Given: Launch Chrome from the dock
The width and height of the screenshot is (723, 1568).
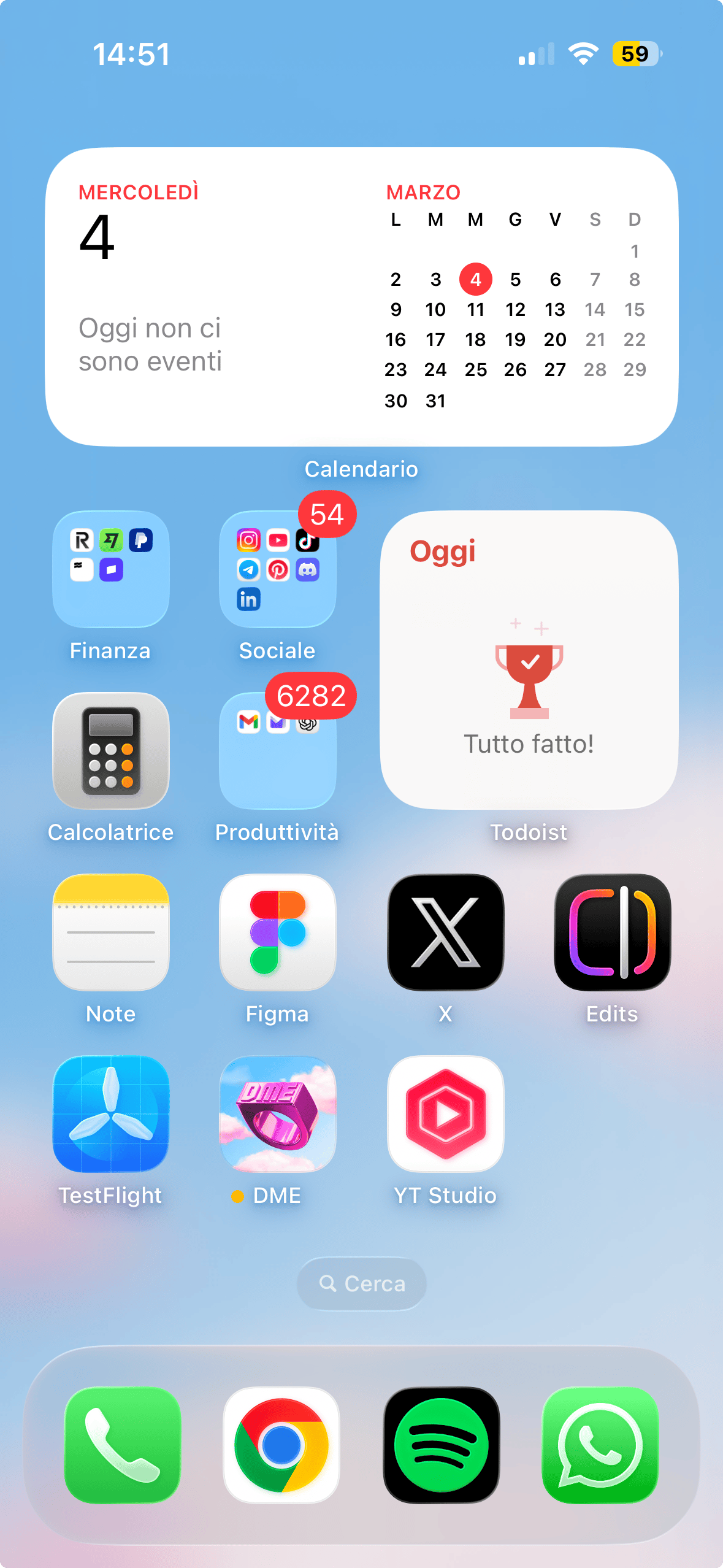Looking at the screenshot, I should coord(281,1445).
